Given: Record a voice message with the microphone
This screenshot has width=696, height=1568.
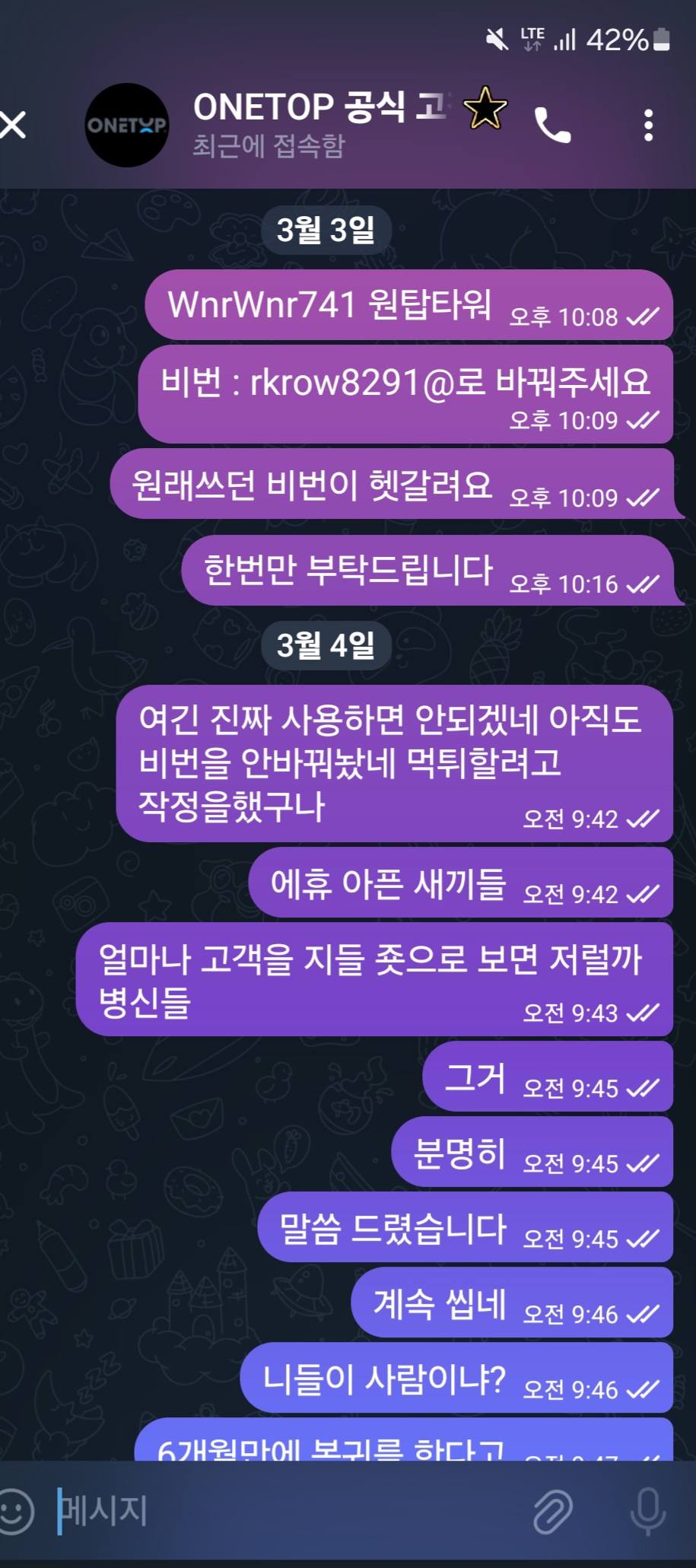Looking at the screenshot, I should [x=648, y=1511].
